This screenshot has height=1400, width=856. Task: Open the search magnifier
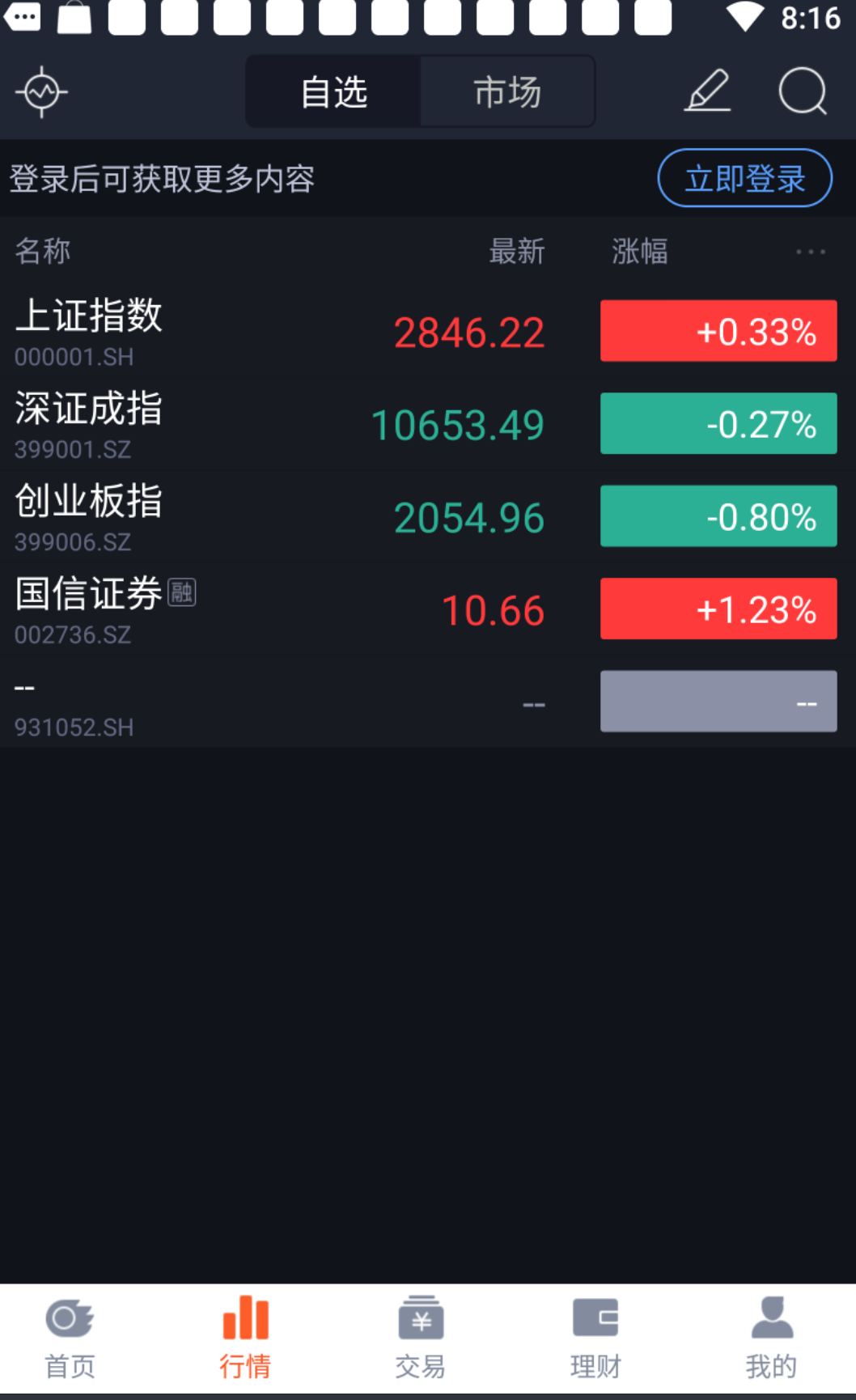point(802,92)
